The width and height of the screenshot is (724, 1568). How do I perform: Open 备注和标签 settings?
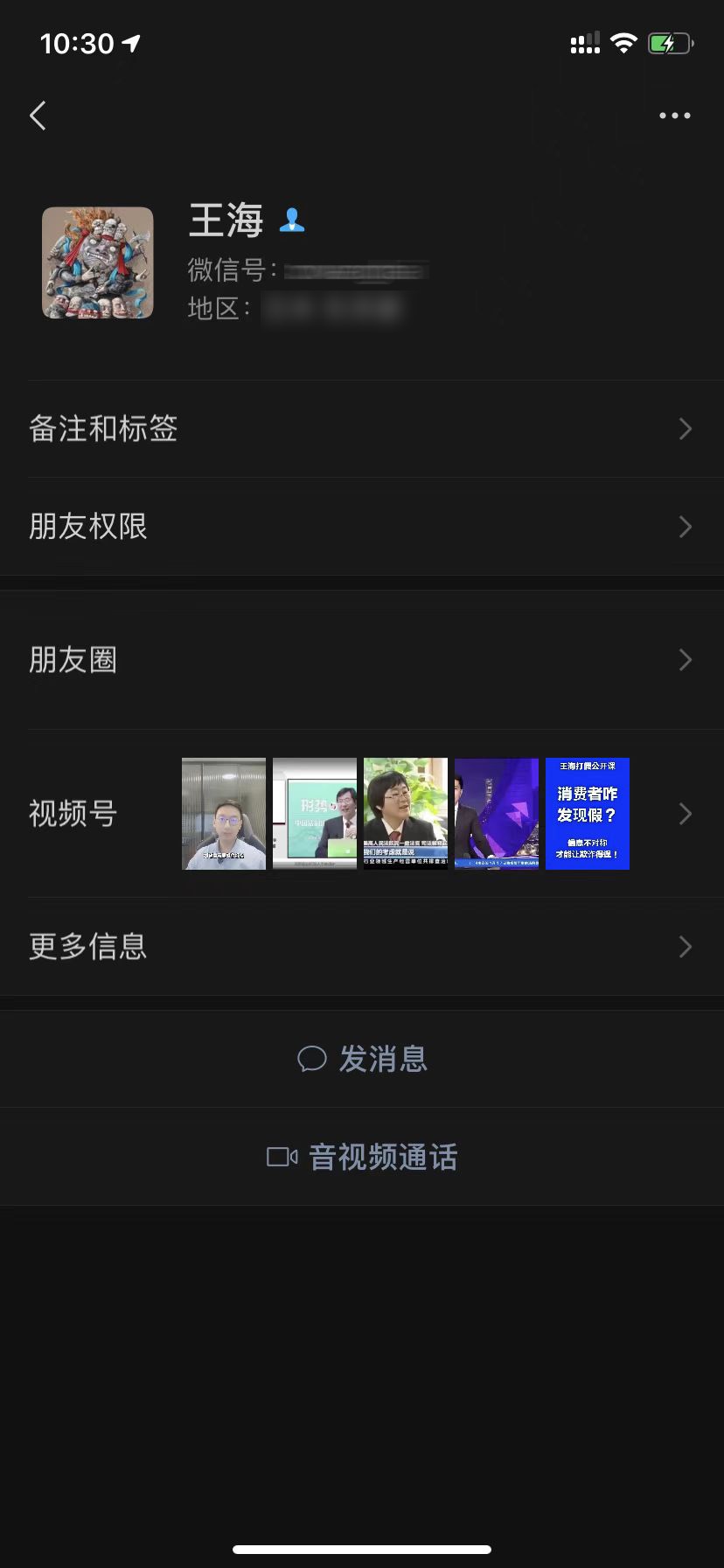(x=362, y=429)
